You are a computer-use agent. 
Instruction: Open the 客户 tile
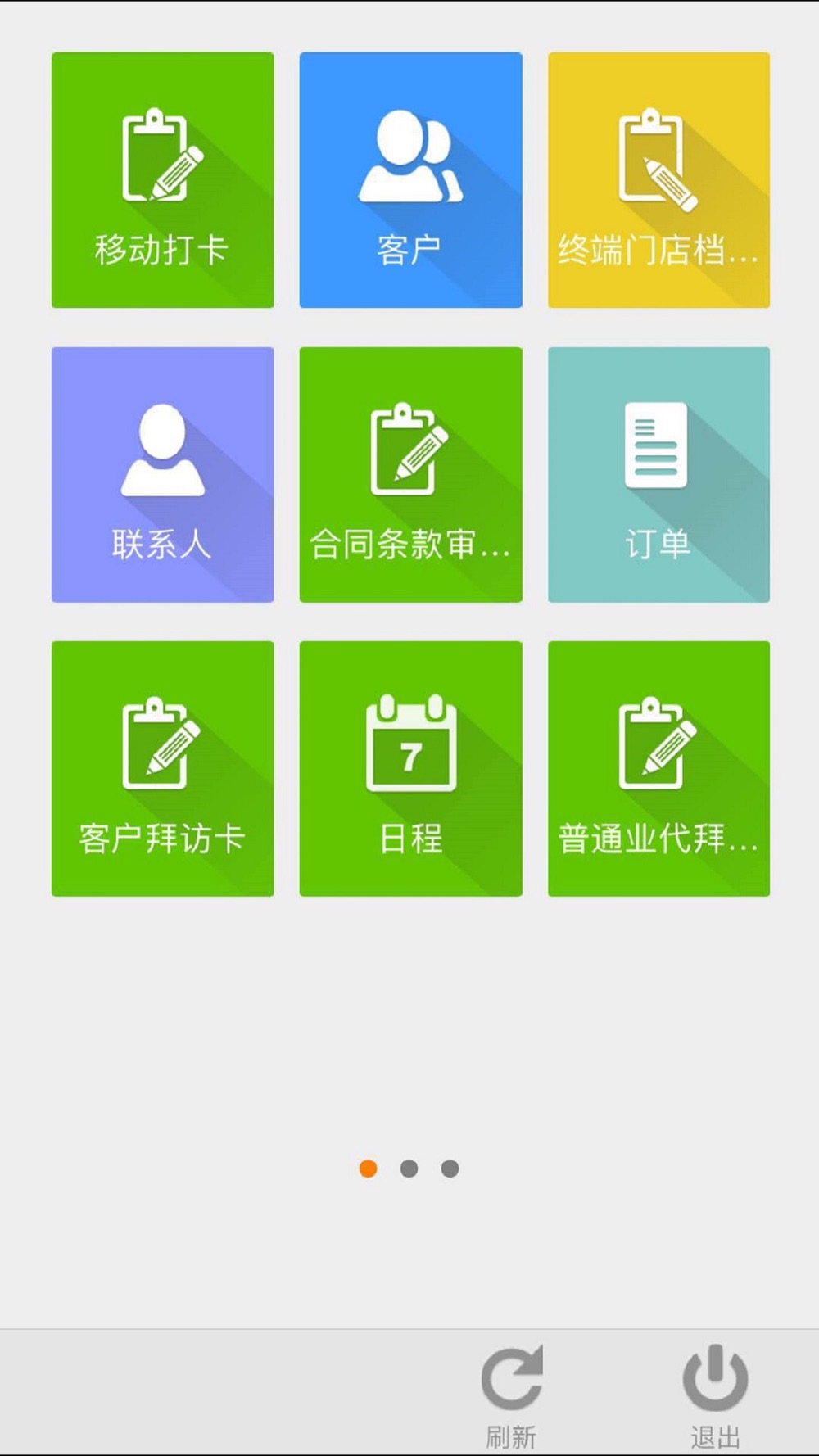coord(410,180)
